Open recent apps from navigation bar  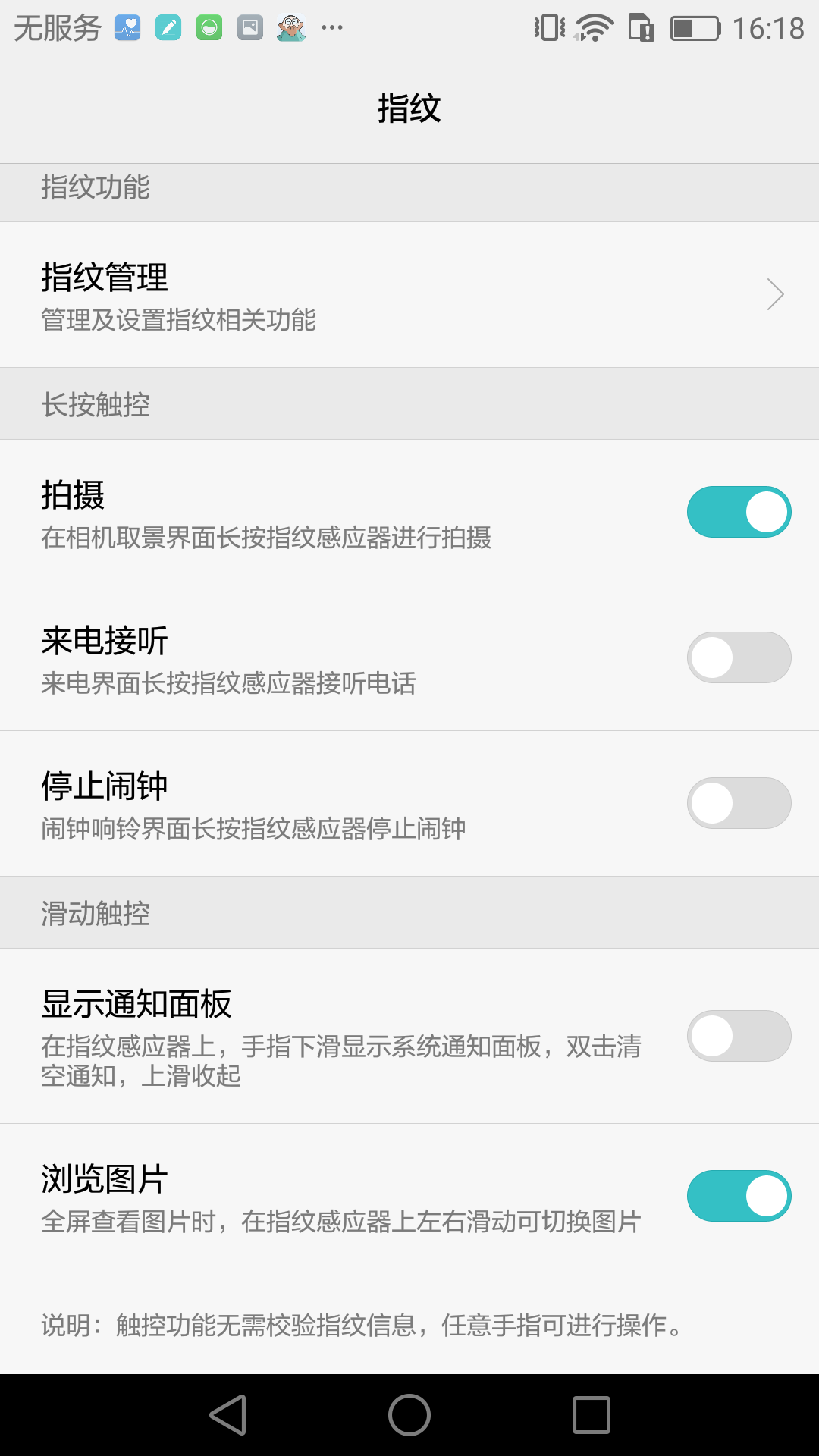click(591, 1415)
